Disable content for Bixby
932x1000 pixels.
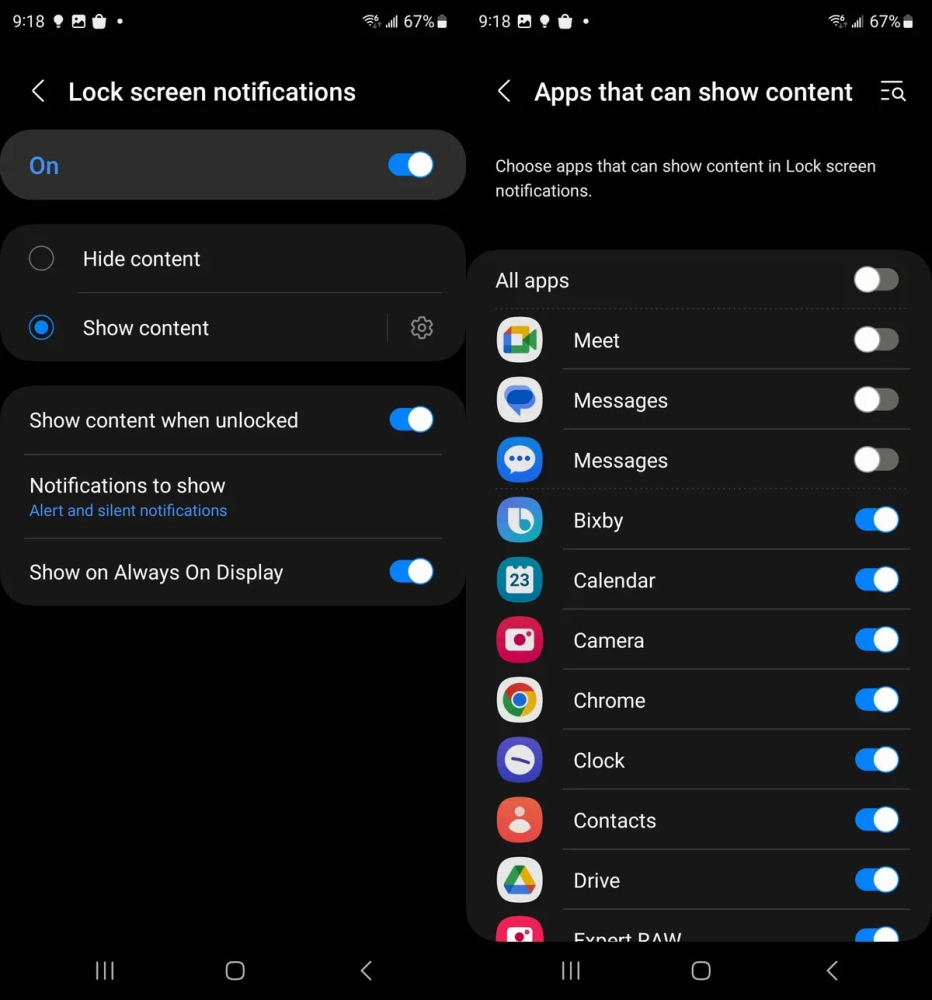pos(876,520)
